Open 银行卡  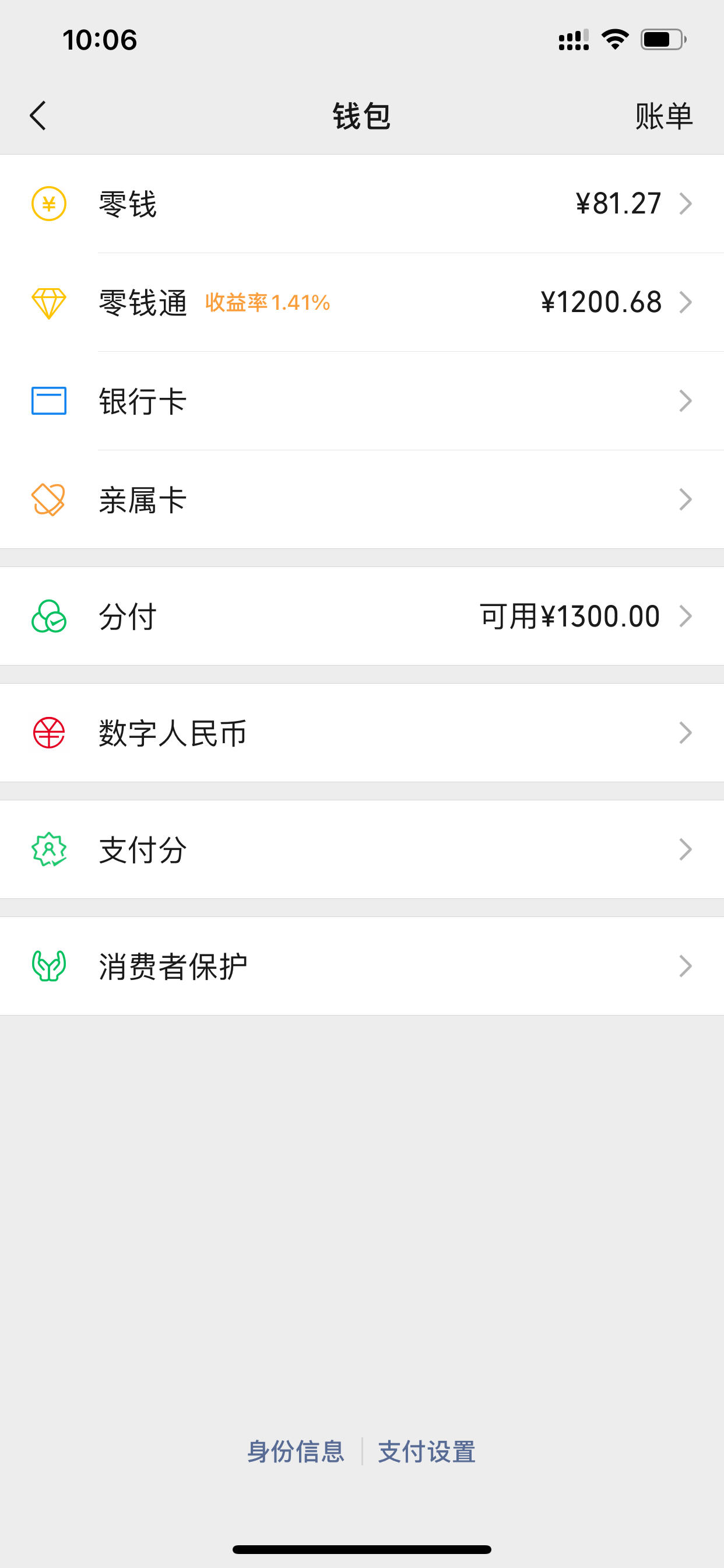[x=362, y=401]
